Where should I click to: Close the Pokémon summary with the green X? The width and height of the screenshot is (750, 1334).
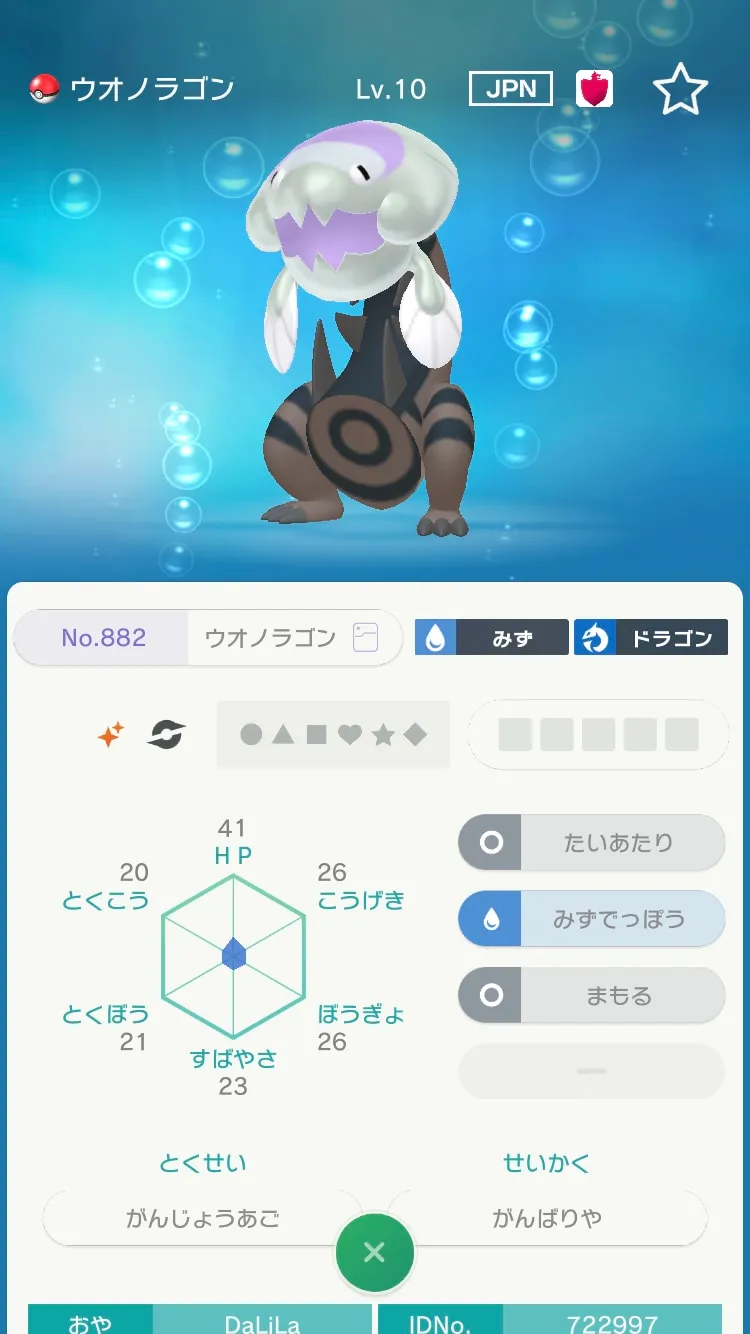374,1252
